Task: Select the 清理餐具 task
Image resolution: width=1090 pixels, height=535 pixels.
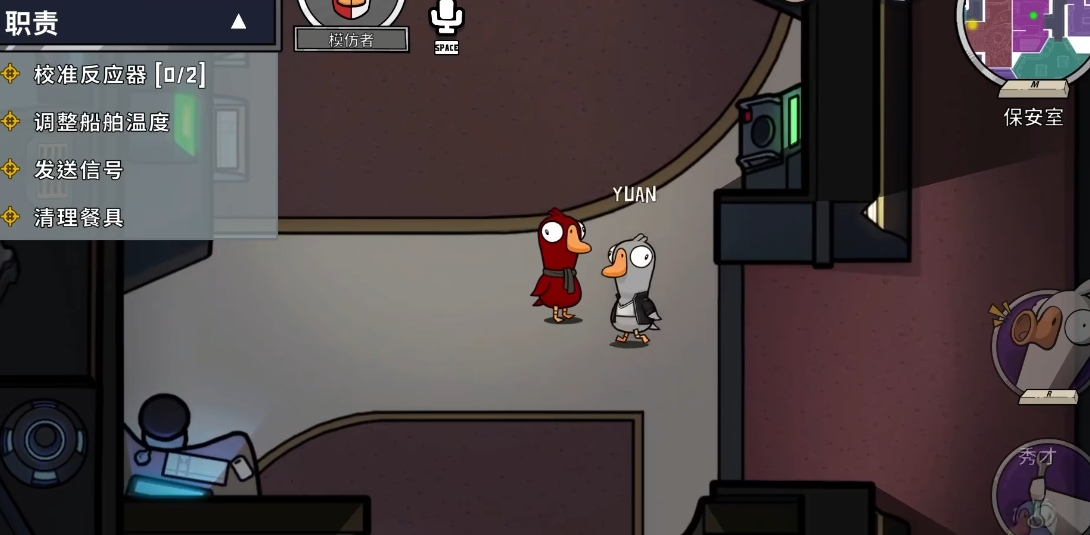Action: 78,217
